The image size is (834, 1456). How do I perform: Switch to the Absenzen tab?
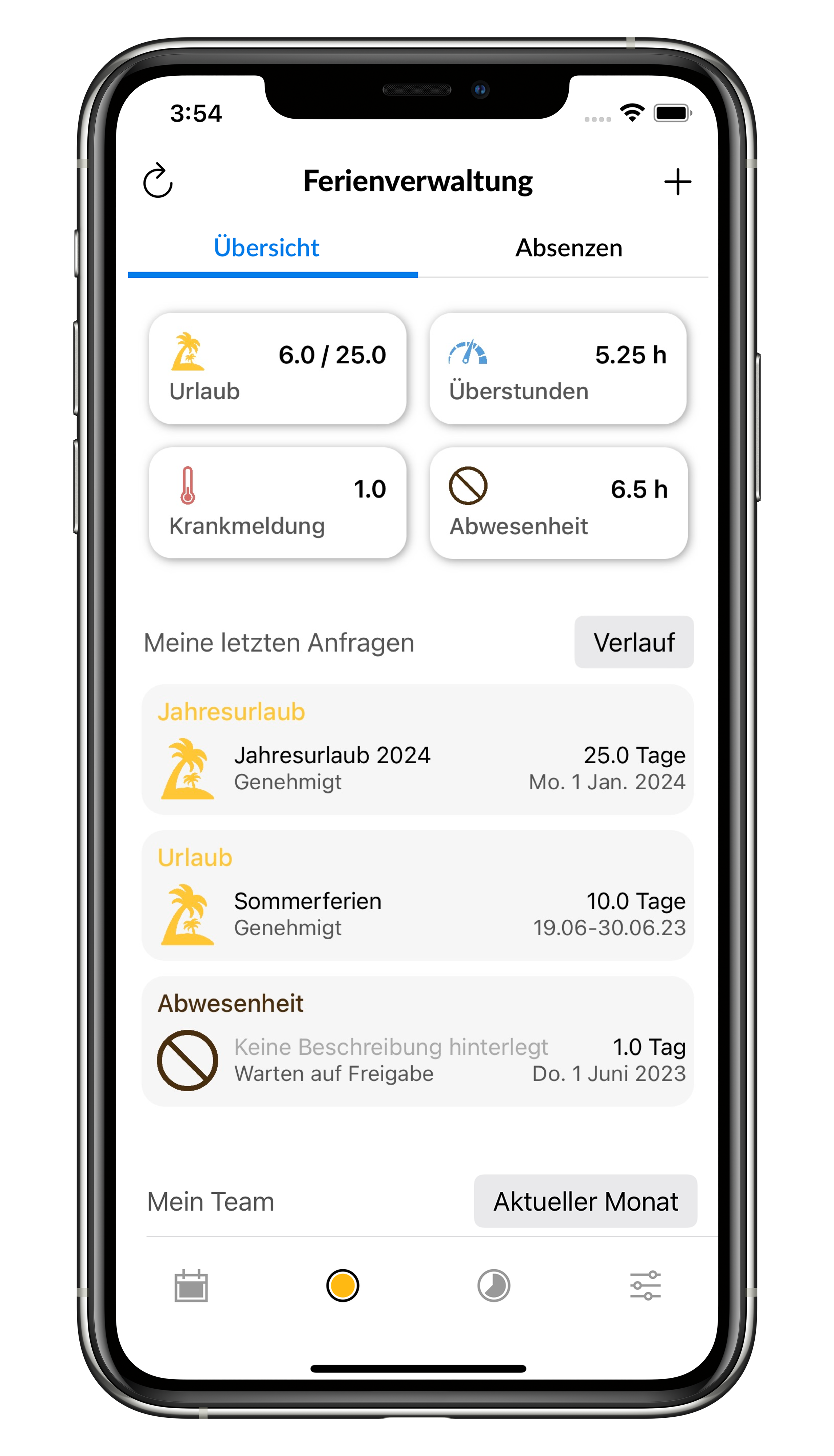point(568,248)
